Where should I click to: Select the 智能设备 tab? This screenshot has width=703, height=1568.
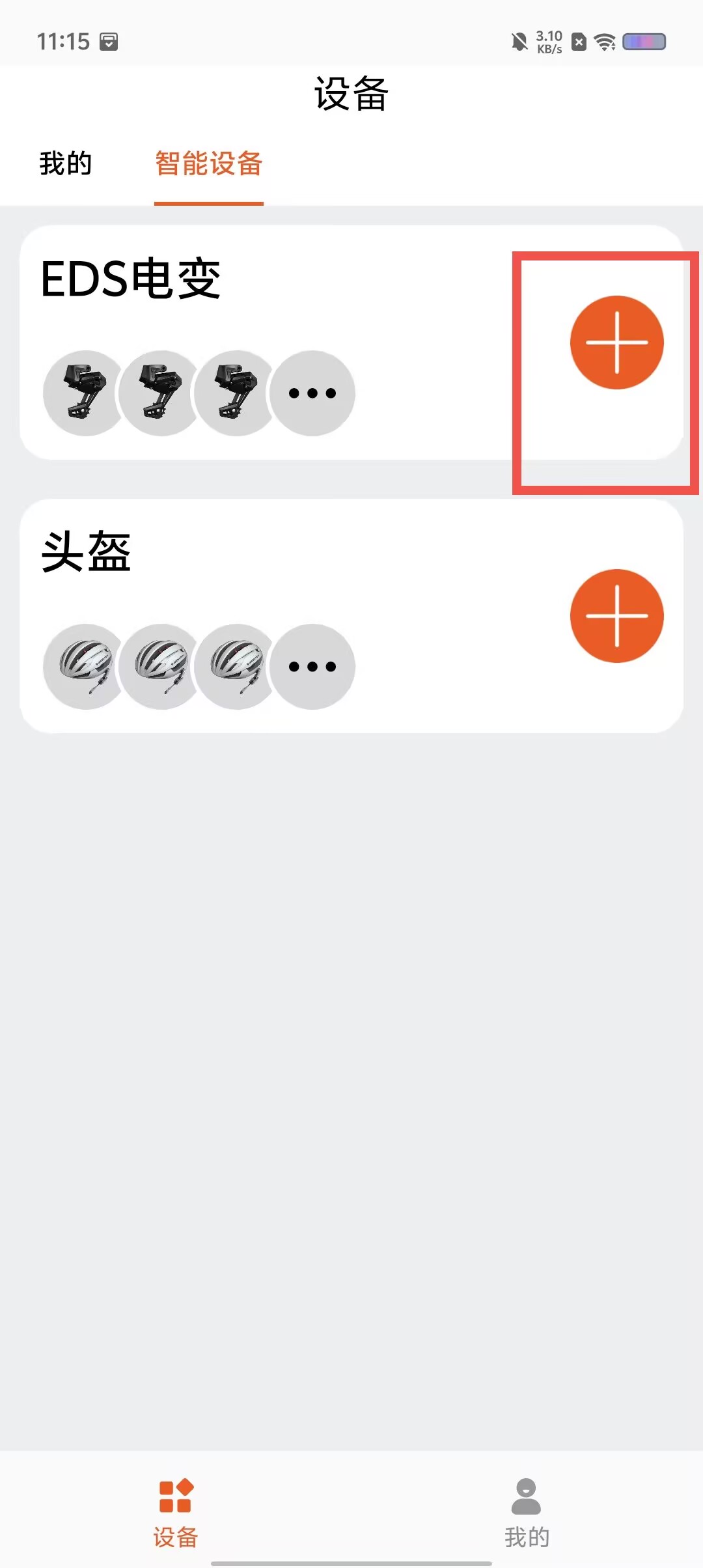[x=209, y=163]
